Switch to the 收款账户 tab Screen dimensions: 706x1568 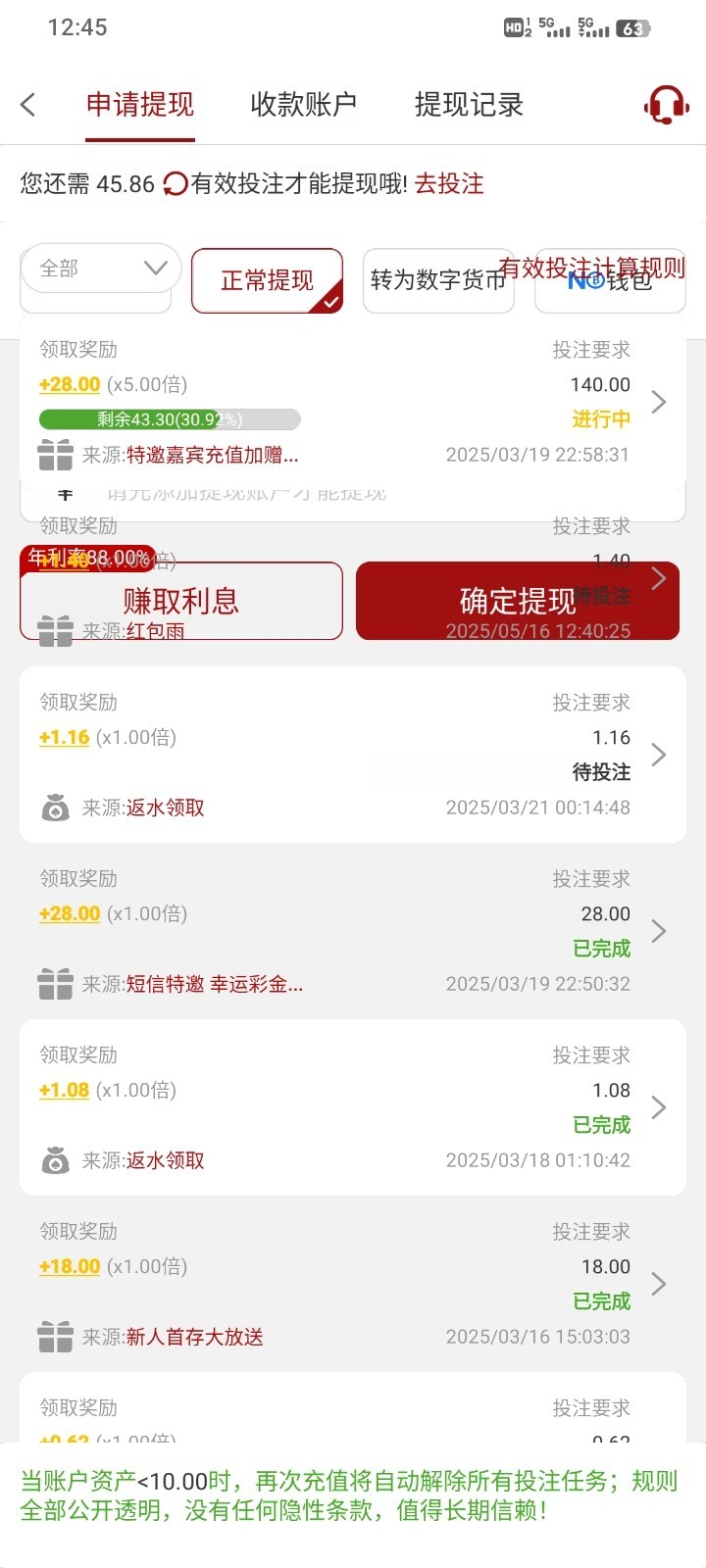(303, 105)
